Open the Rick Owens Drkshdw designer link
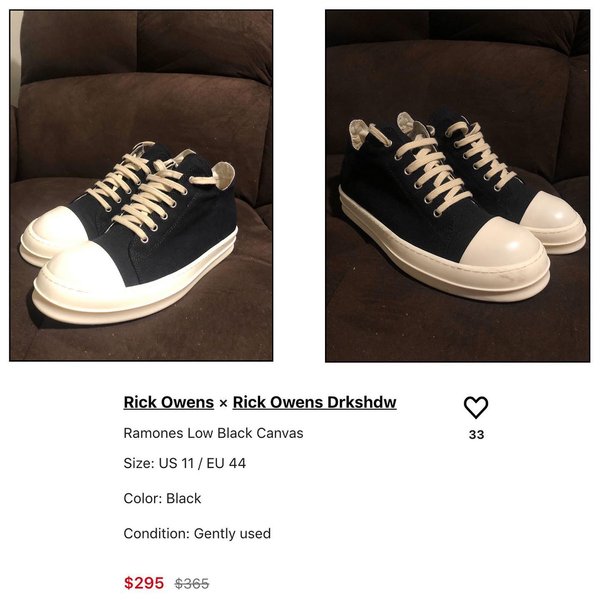Screen dimensions: 600x600 (314, 402)
